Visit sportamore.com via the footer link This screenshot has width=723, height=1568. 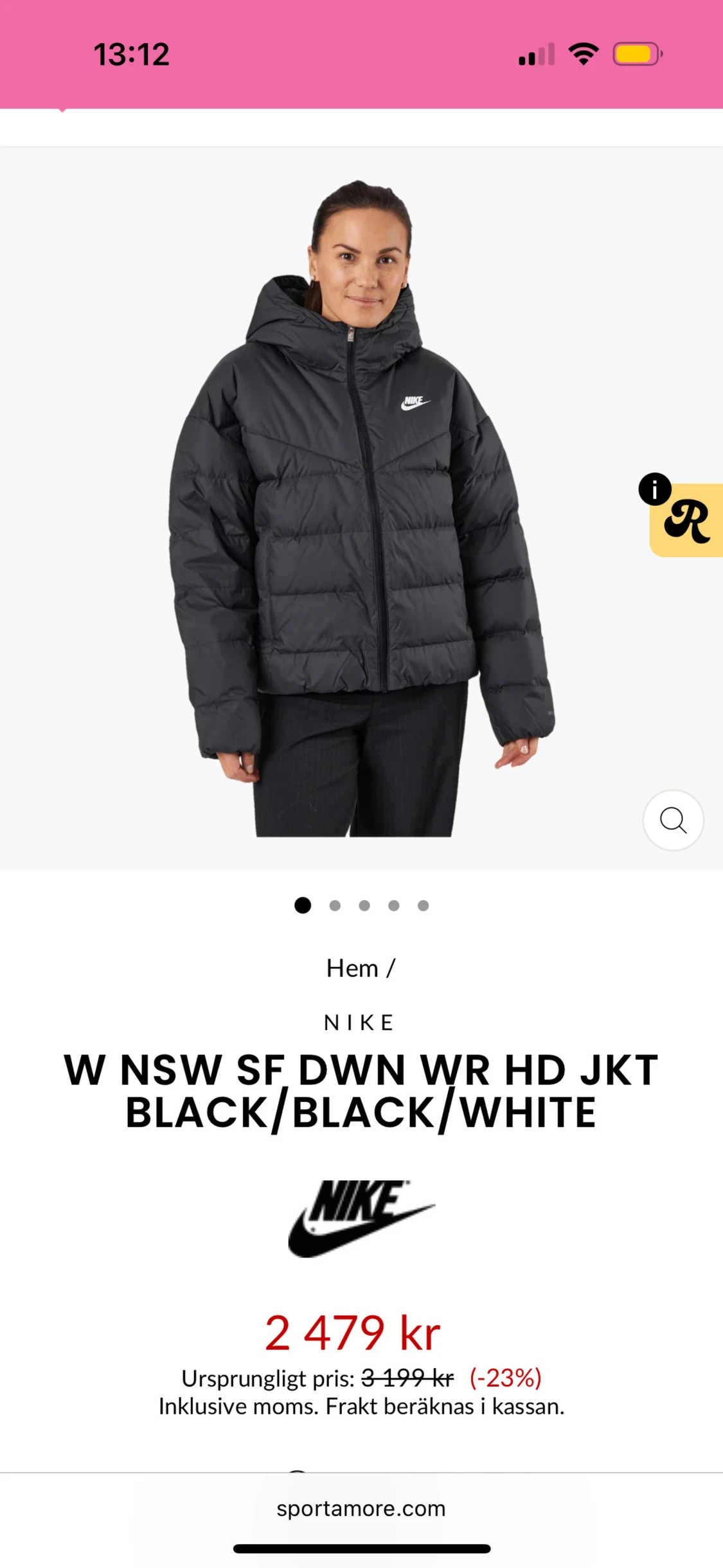click(361, 1510)
